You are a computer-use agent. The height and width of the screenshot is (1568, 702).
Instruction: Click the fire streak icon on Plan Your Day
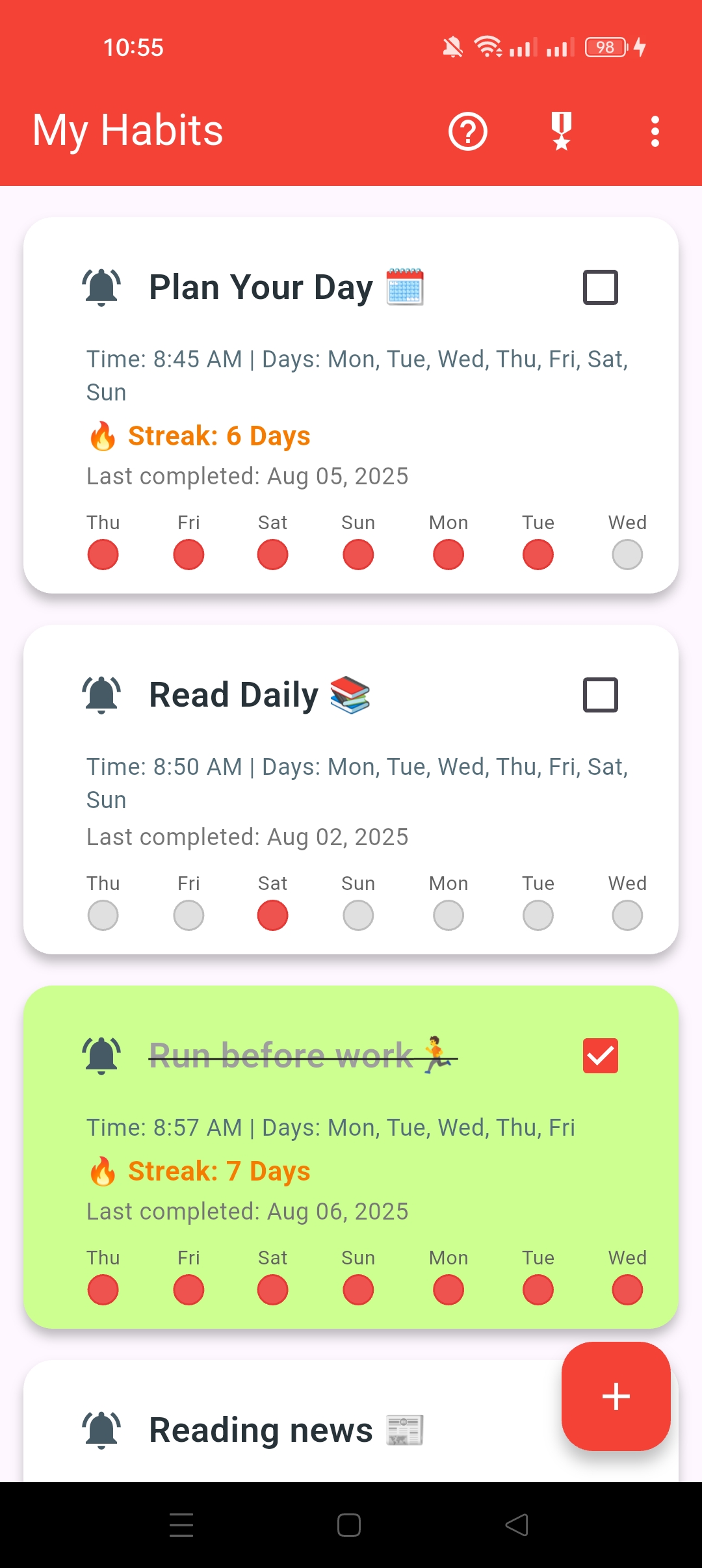pyautogui.click(x=103, y=435)
